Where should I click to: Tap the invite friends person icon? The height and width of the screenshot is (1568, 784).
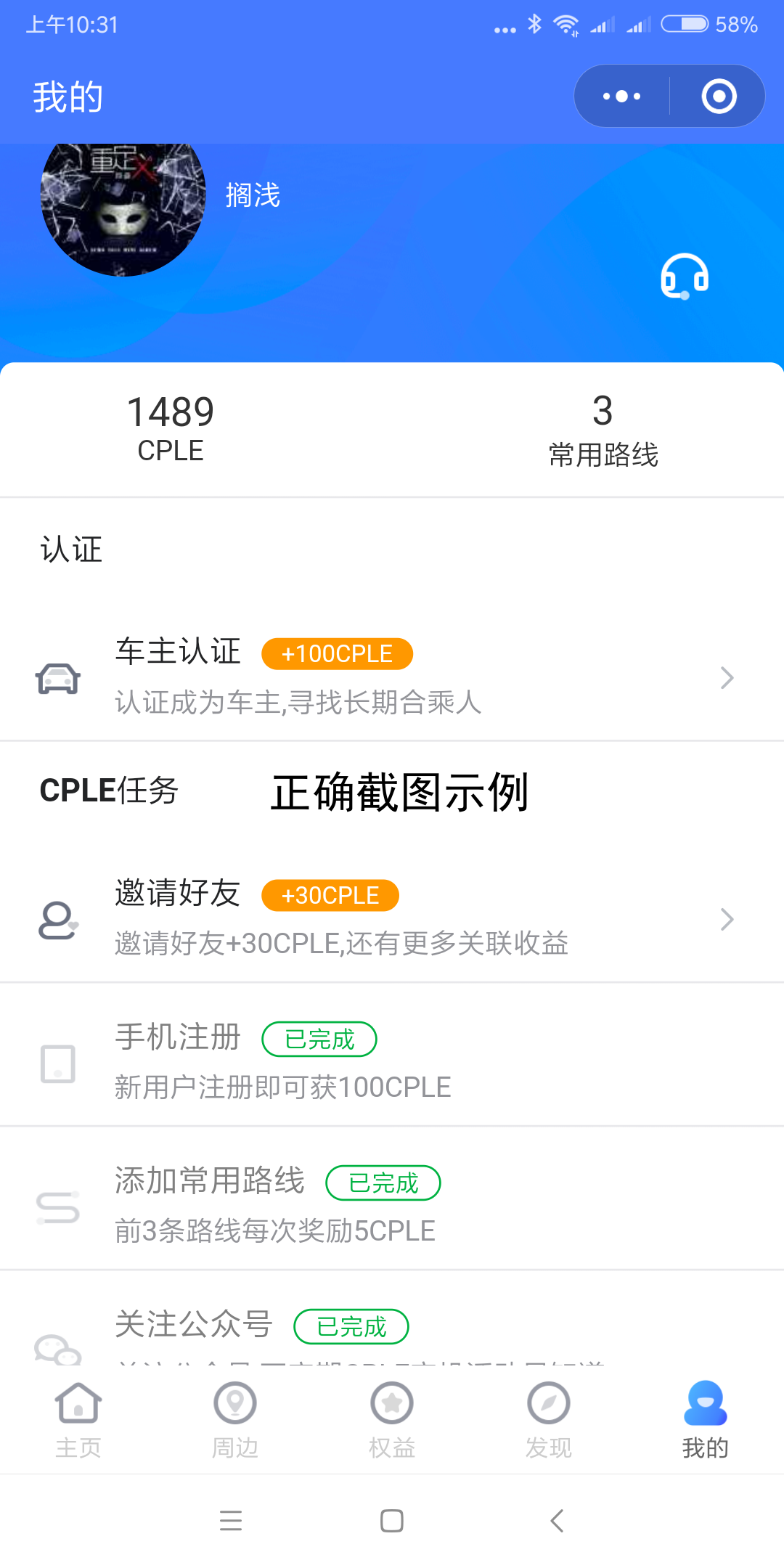(59, 918)
